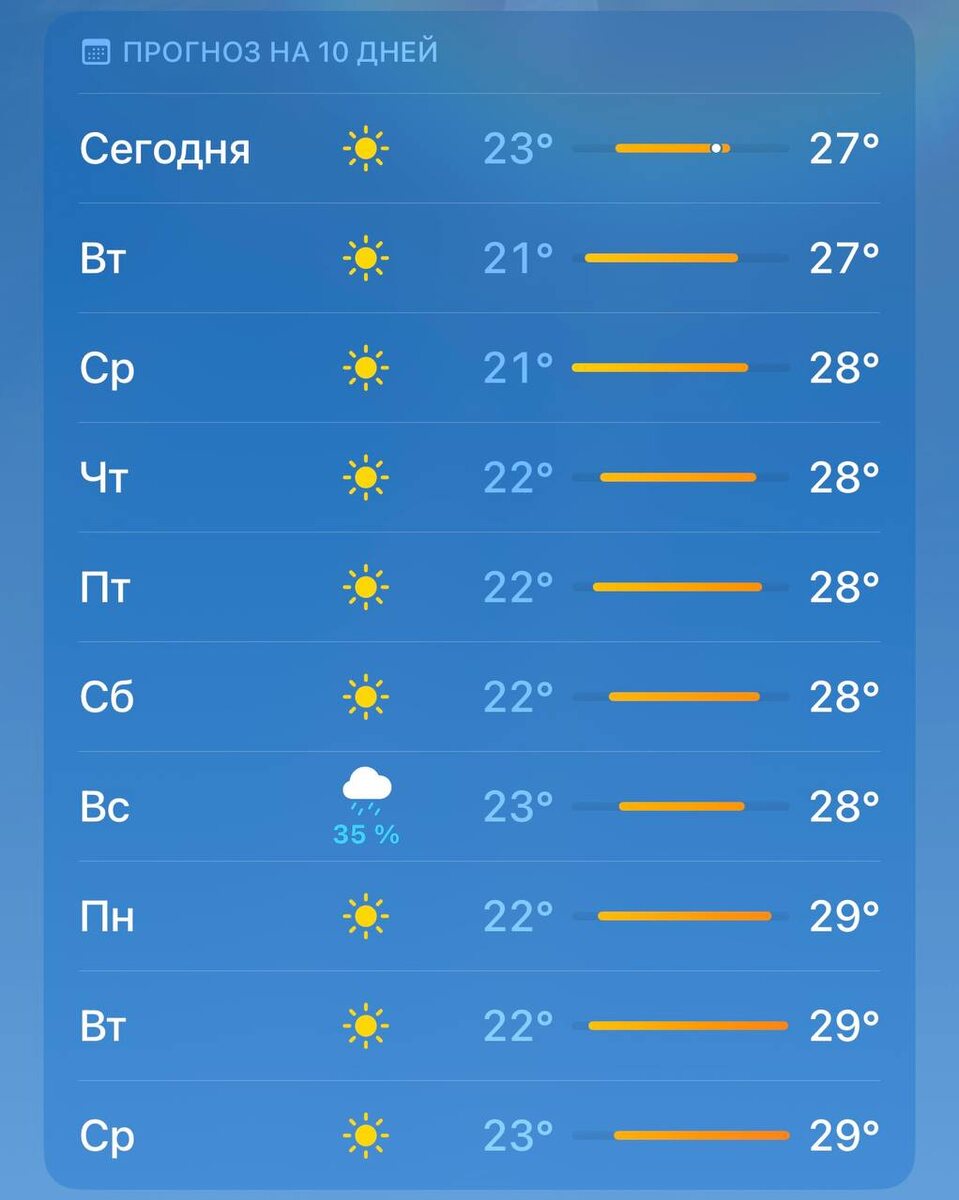Tap the sun icon on Чт row

[x=366, y=478]
